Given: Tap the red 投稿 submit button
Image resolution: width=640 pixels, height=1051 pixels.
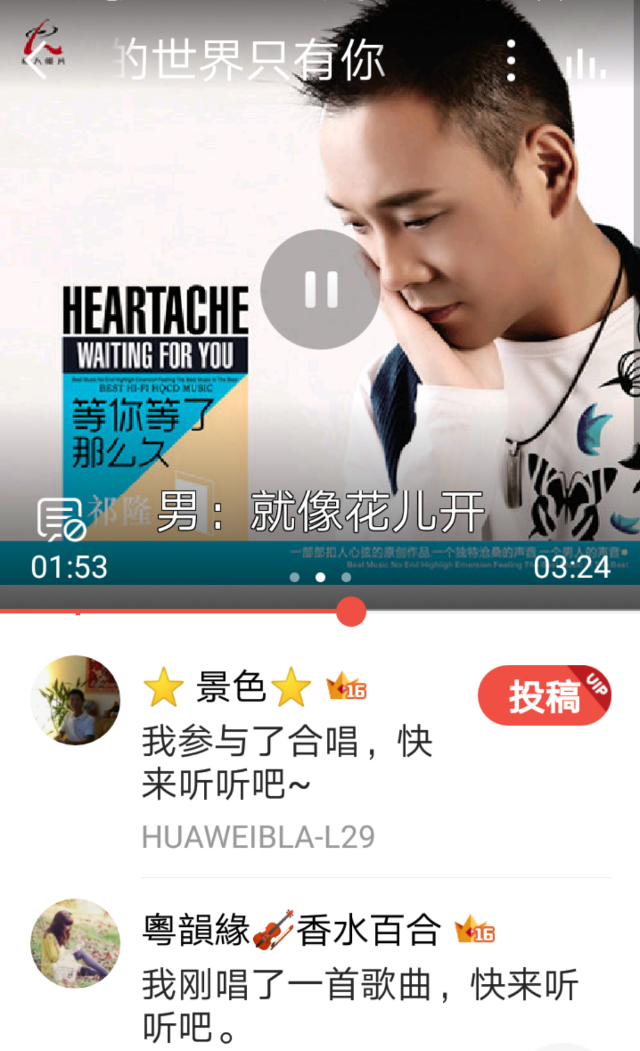Looking at the screenshot, I should [x=543, y=697].
